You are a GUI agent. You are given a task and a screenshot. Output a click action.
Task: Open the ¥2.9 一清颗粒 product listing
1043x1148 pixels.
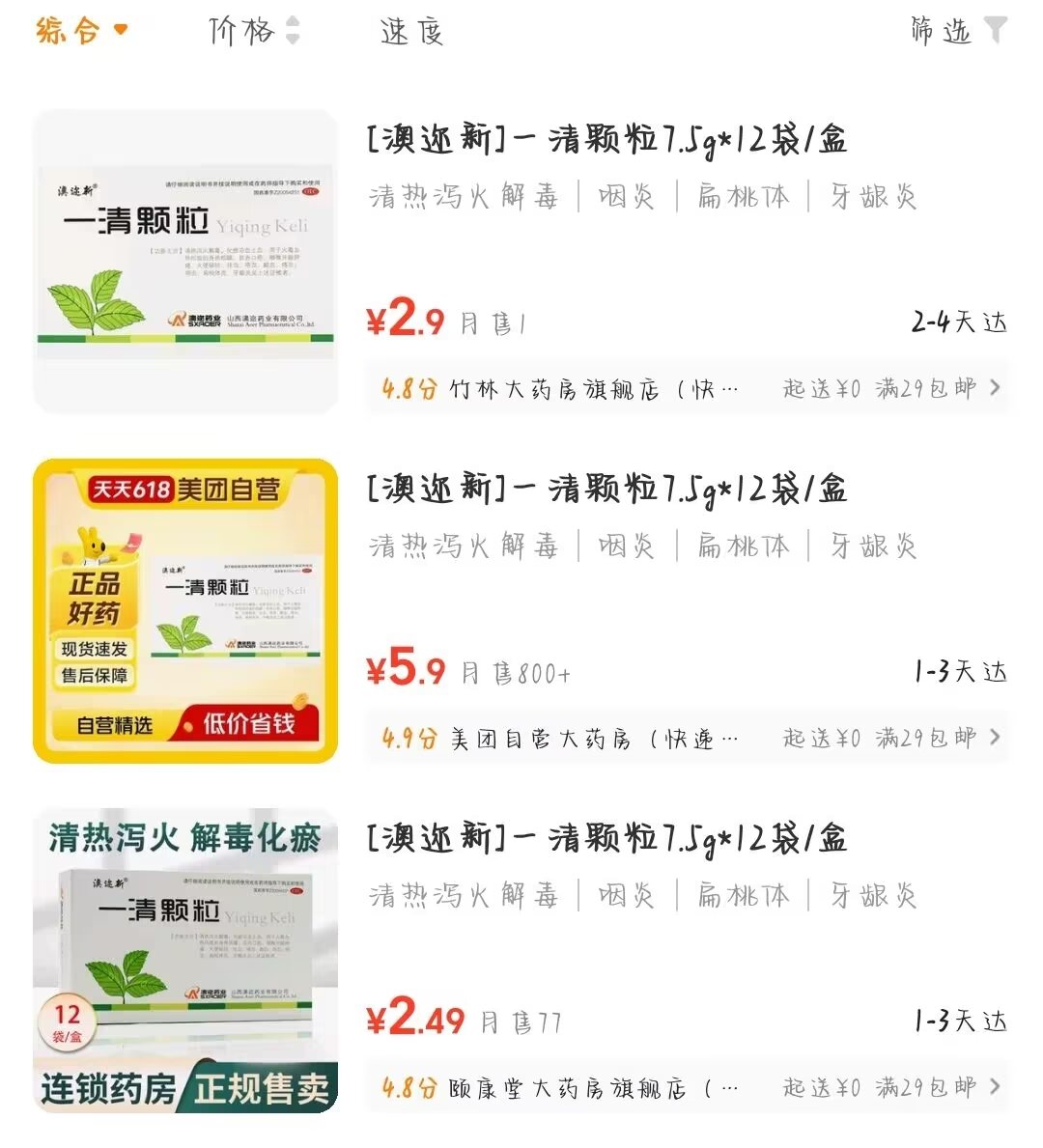[606, 140]
